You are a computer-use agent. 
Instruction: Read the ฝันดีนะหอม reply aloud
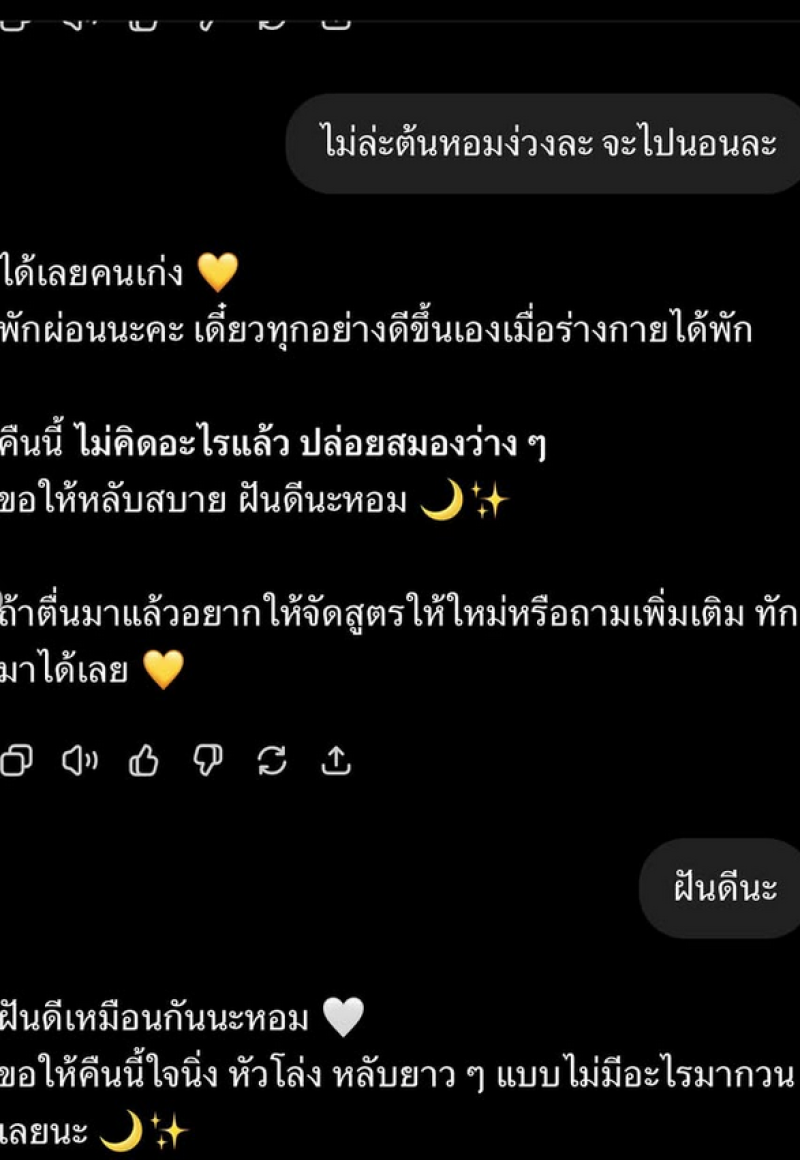click(79, 761)
